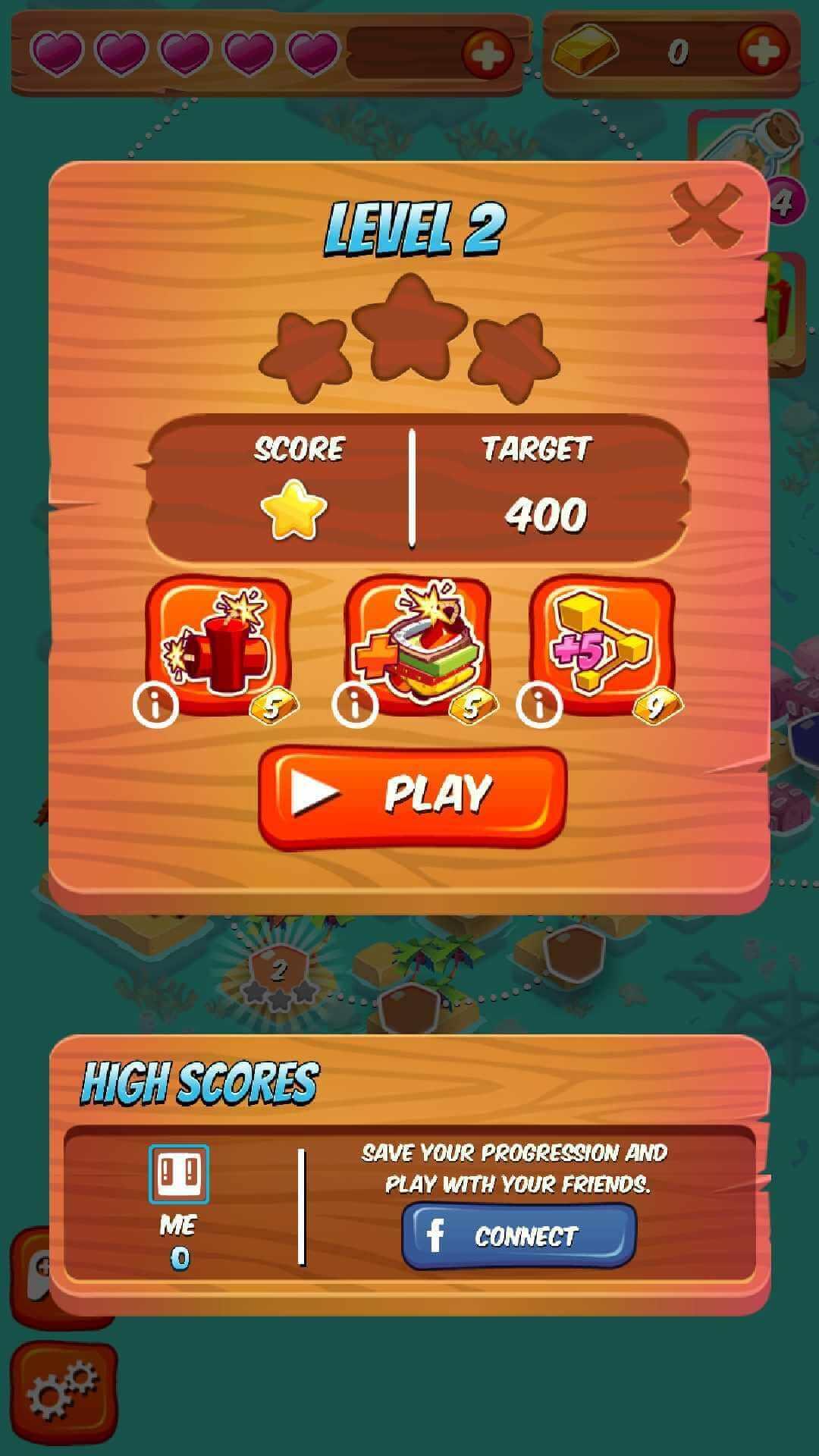The height and width of the screenshot is (1456, 819).
Task: Show info for the dynamite booster
Action: click(x=155, y=705)
